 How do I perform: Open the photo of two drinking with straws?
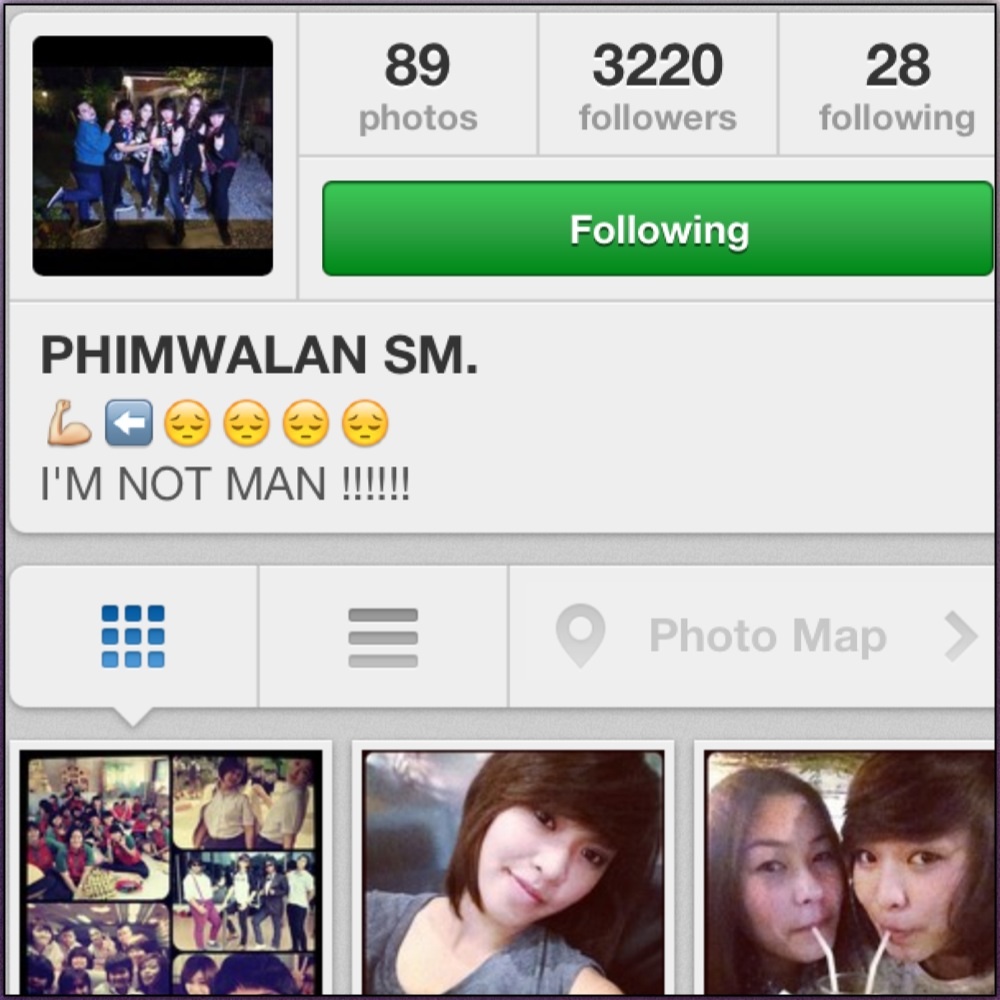tap(850, 872)
